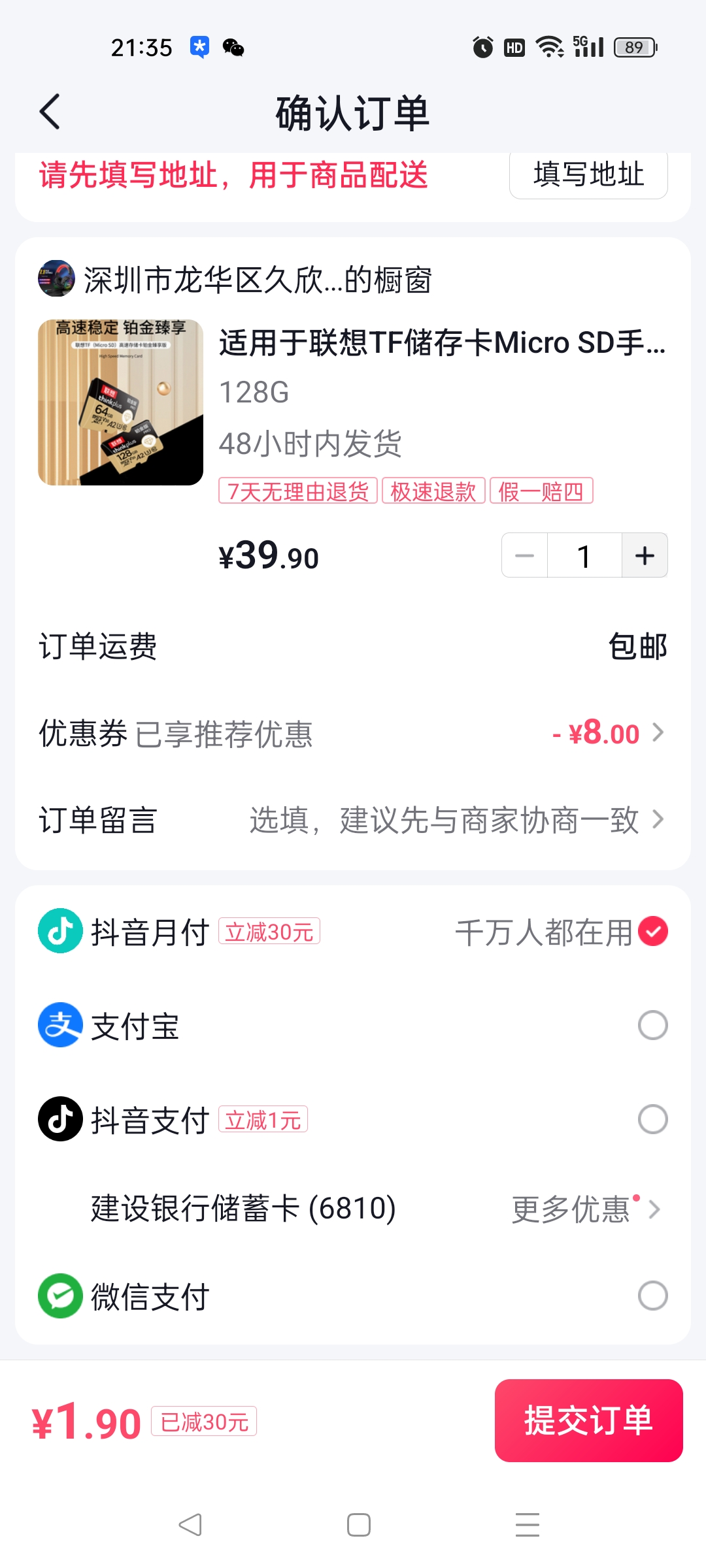Open the Lenovo TF card product thumbnail

tap(120, 402)
